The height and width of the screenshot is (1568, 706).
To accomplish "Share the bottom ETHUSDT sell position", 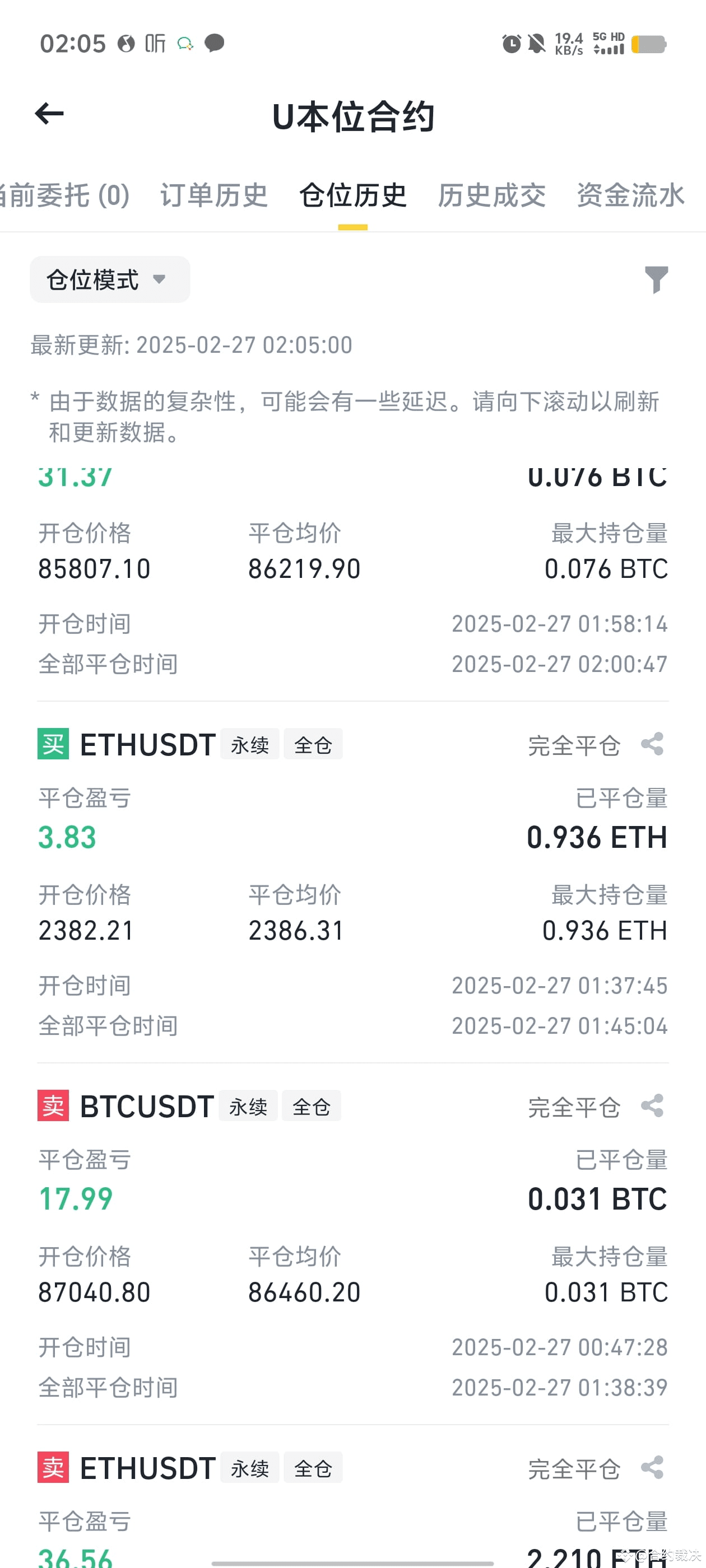I will coord(652,1468).
